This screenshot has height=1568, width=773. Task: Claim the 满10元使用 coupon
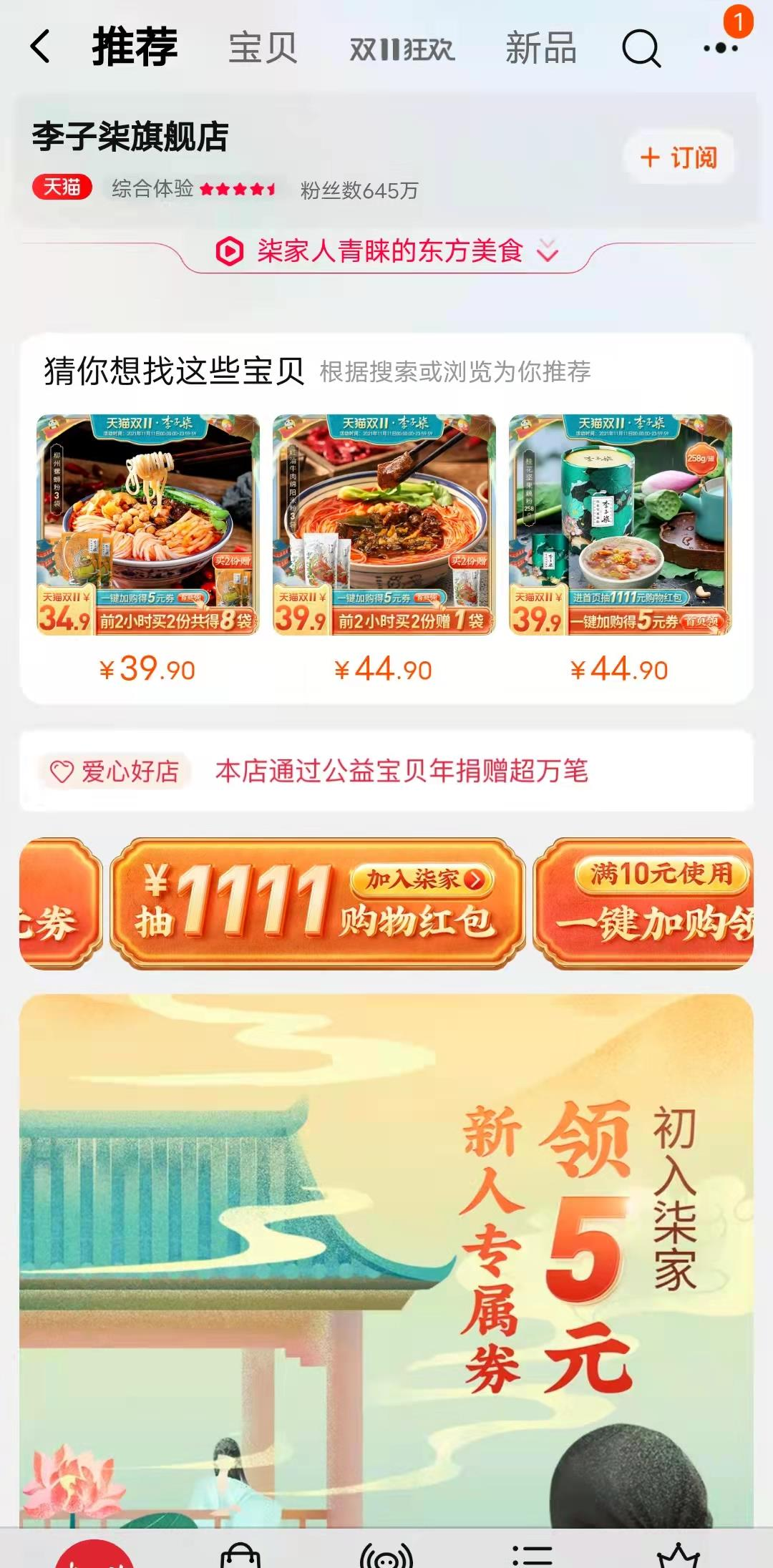644,903
